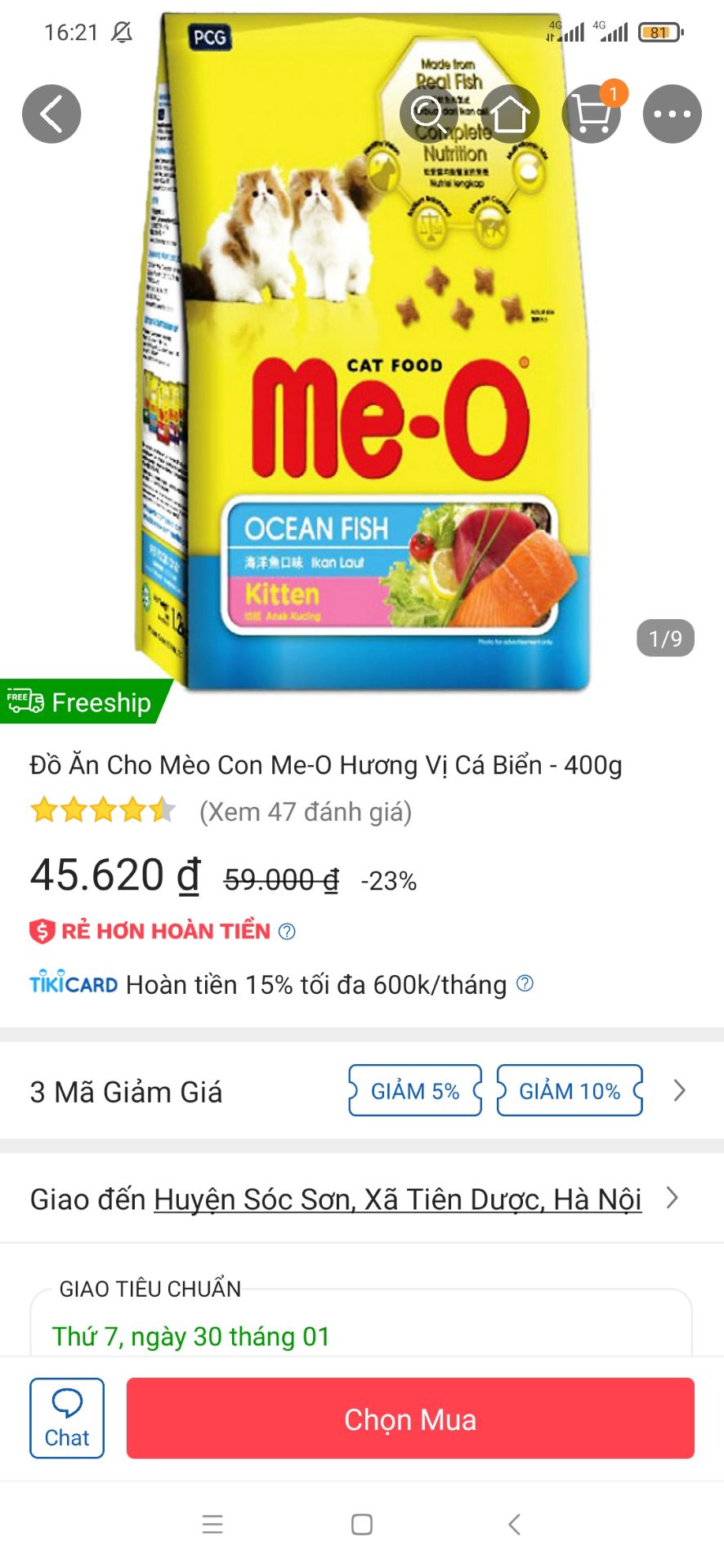Screen dimensions: 724x1568
Task: Tap the Android navigation bar back button
Action: (x=513, y=1524)
